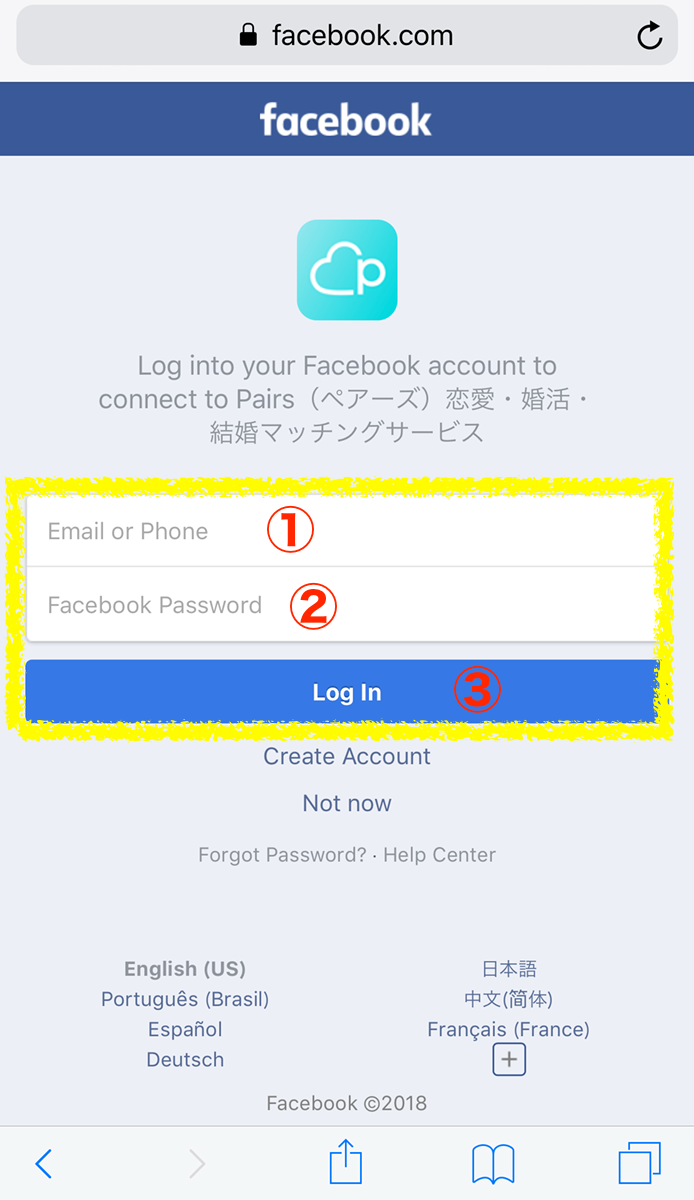694x1200 pixels.
Task: Open the browser share sheet
Action: click(x=346, y=1162)
